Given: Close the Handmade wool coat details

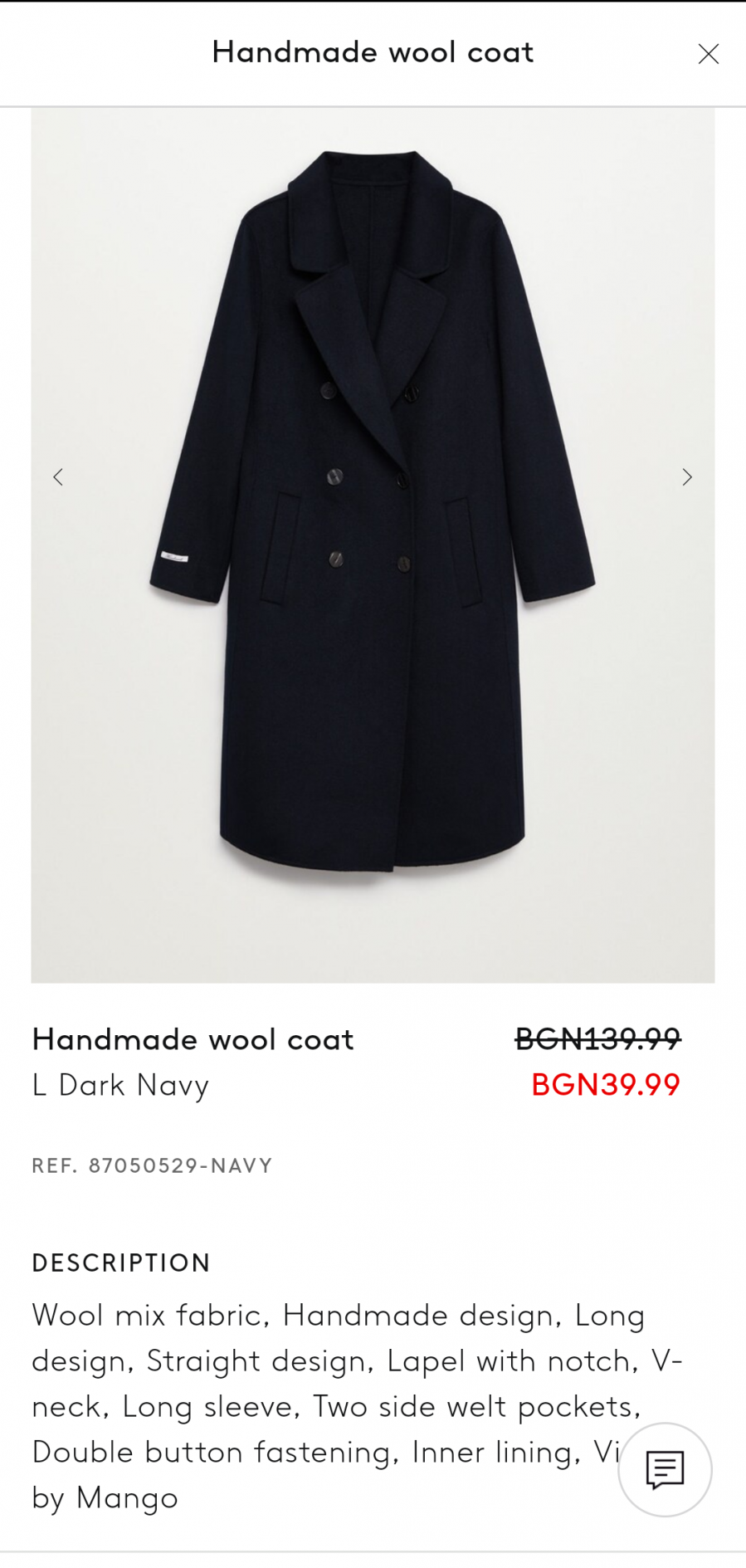Looking at the screenshot, I should tap(708, 54).
